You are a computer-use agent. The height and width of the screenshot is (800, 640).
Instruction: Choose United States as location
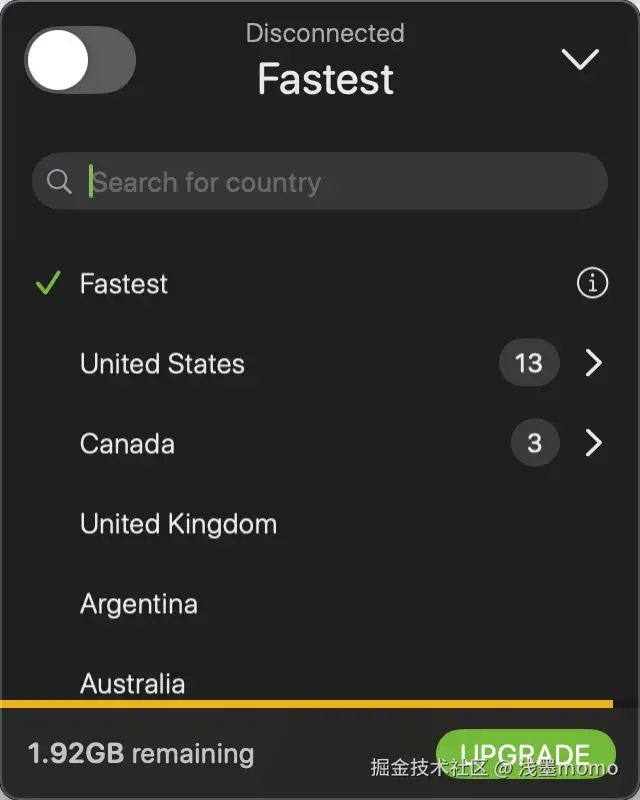click(162, 364)
